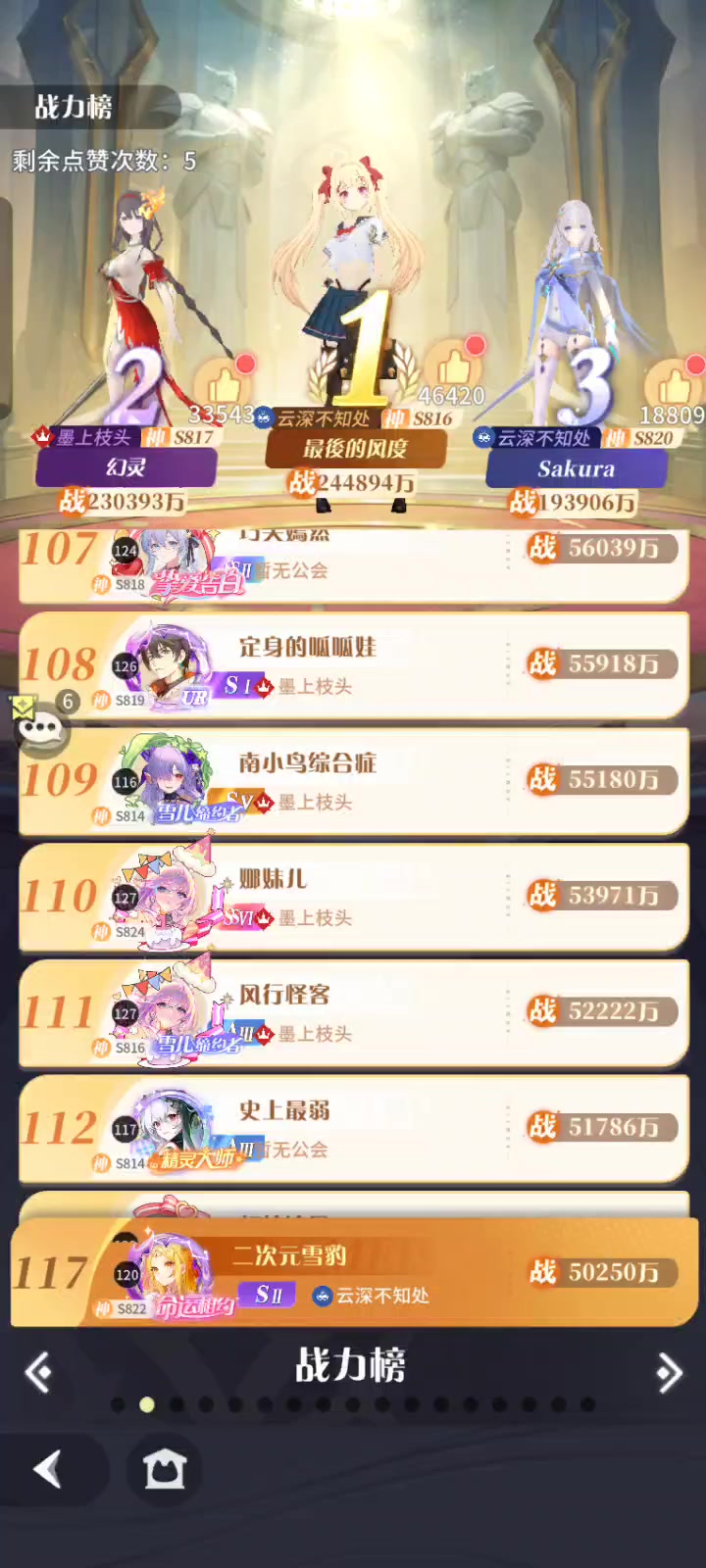This screenshot has width=706, height=1568.
Task: Go back with the bottom back arrow
Action: (x=48, y=1469)
